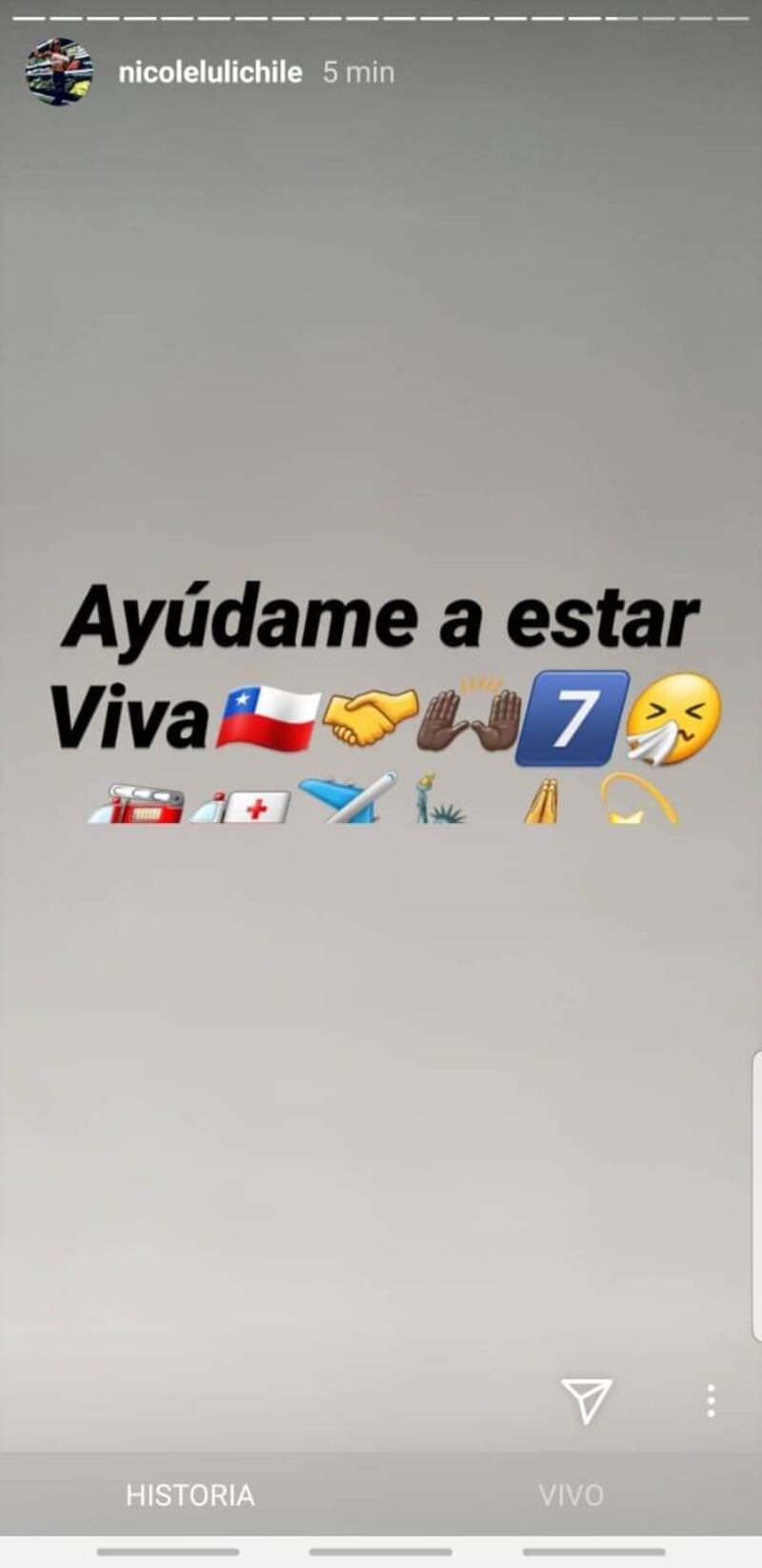Switch to the VIVO tab
This screenshot has height=1568, width=762.
click(571, 1495)
